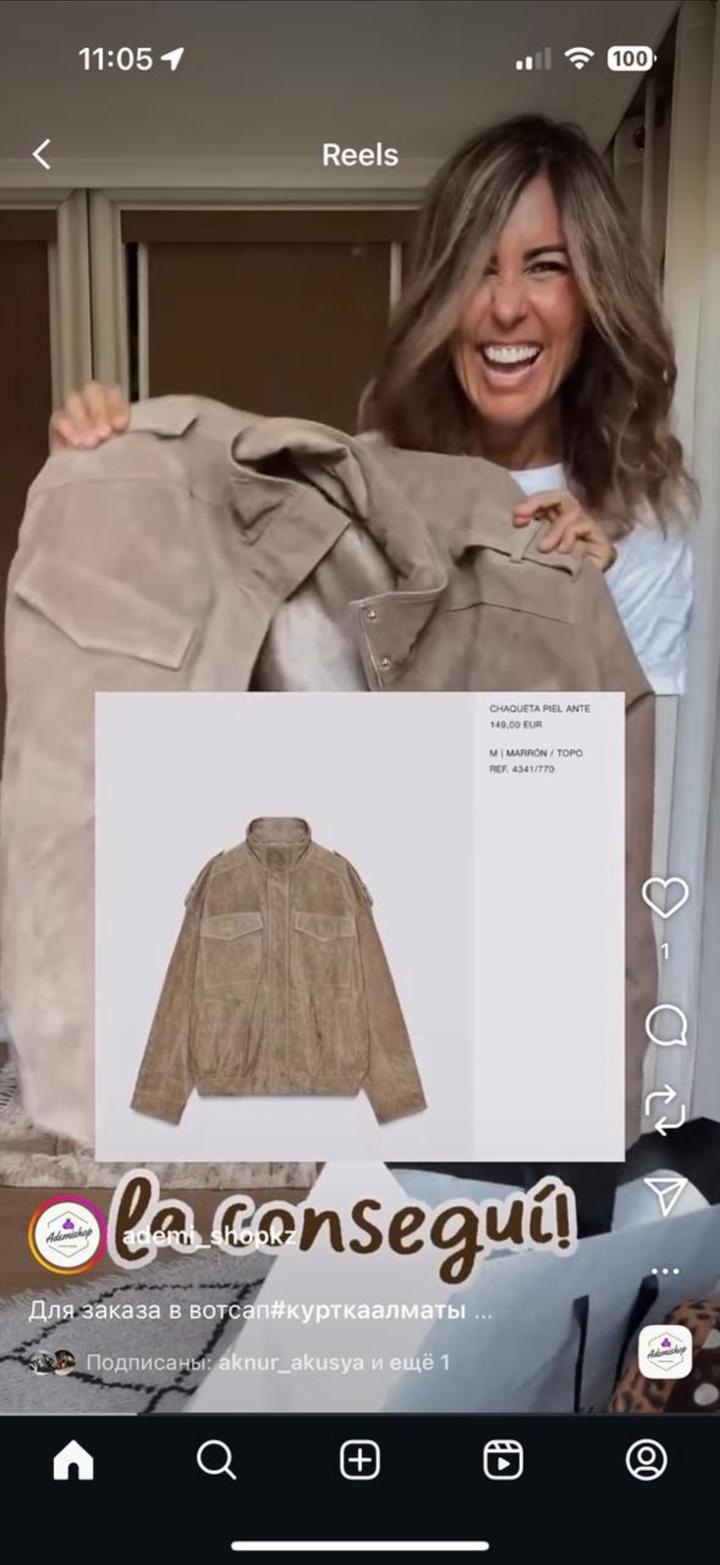Like this reel with the heart icon
Screen dimensions: 720x1565
point(665,897)
